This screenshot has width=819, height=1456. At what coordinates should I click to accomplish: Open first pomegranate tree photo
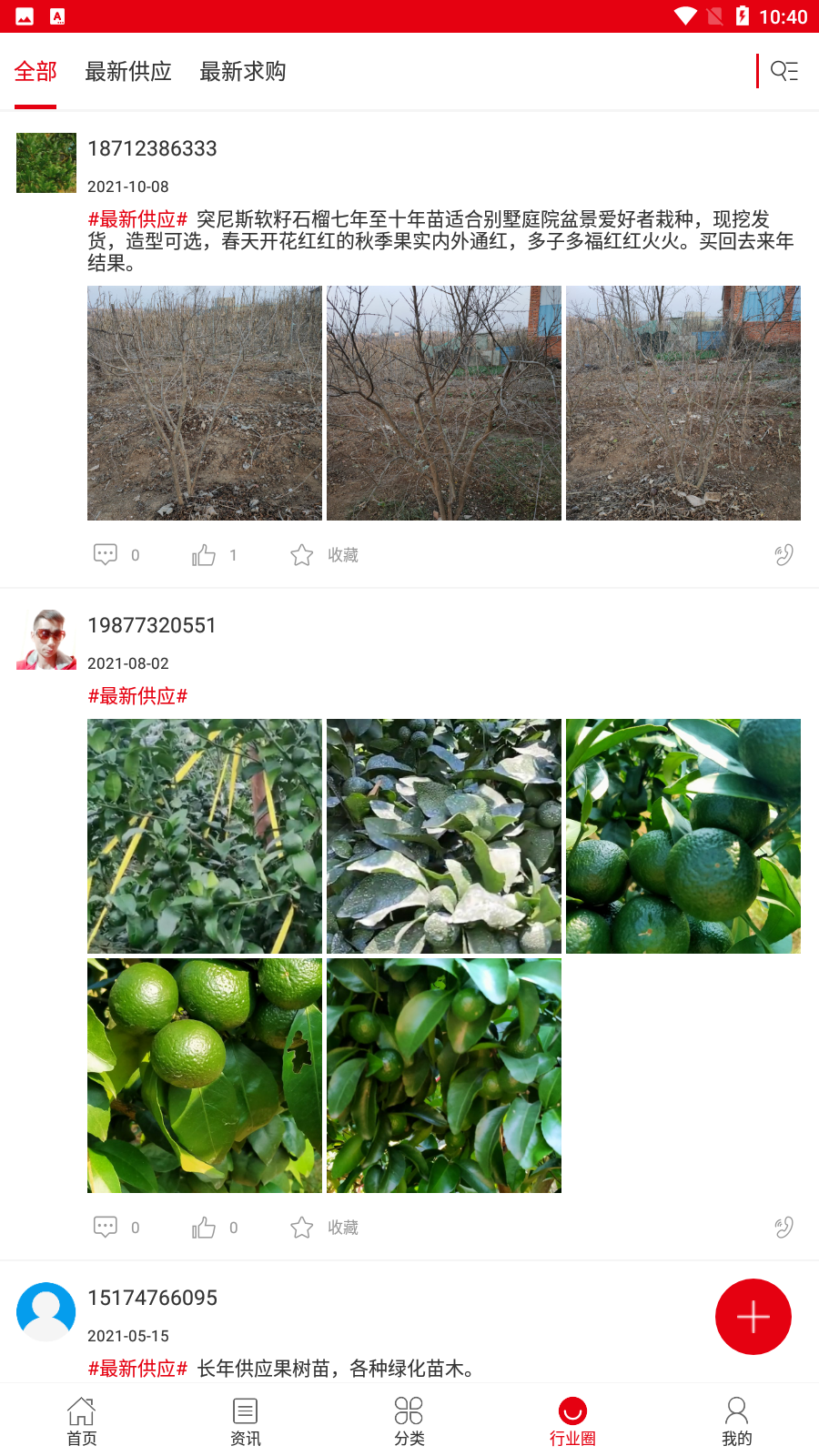(205, 403)
